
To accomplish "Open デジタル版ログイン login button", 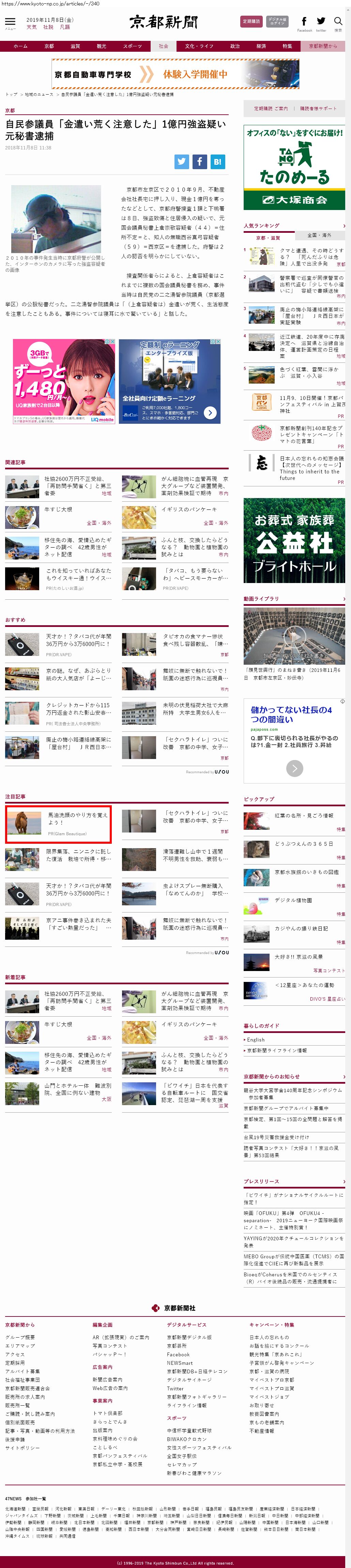I will (x=277, y=21).
